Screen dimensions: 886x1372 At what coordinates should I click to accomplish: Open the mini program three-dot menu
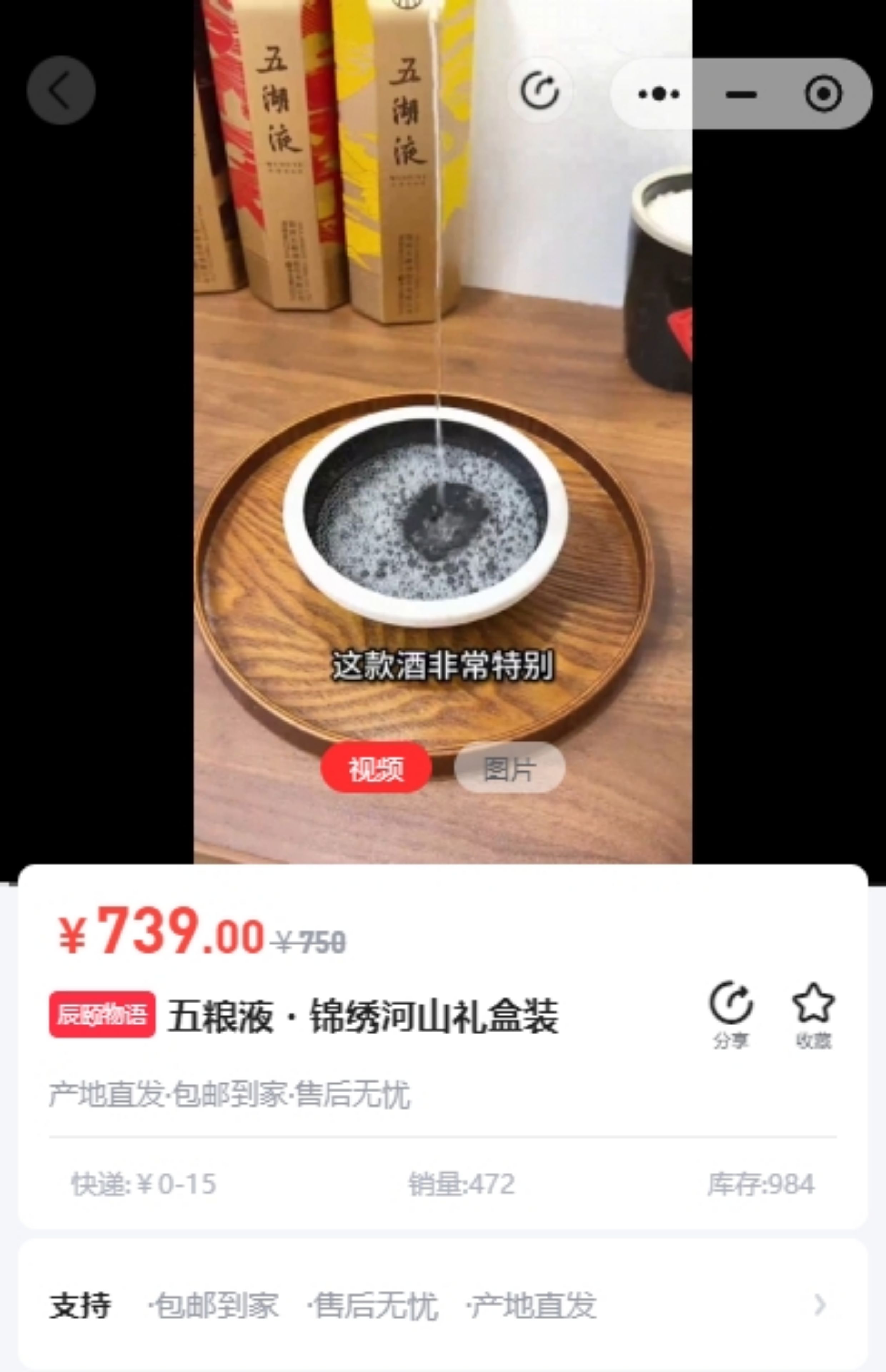[659, 94]
